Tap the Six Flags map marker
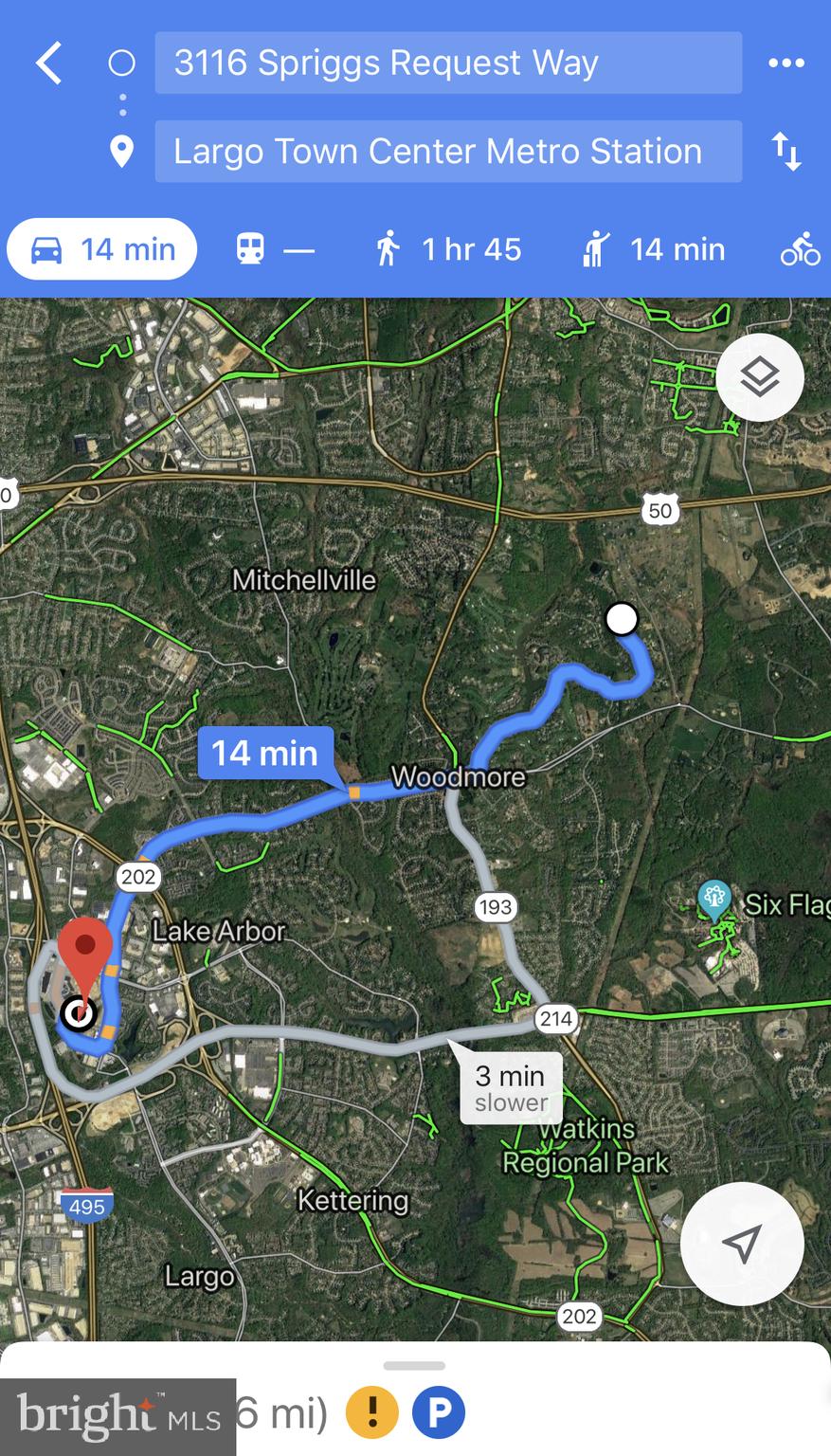 714,897
